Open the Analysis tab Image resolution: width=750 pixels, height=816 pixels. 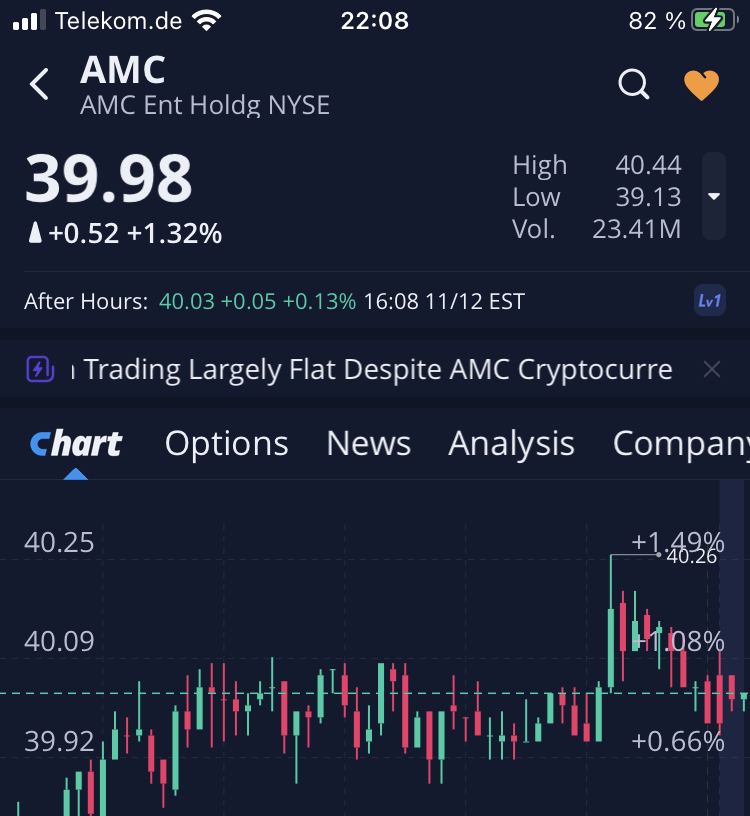(511, 444)
